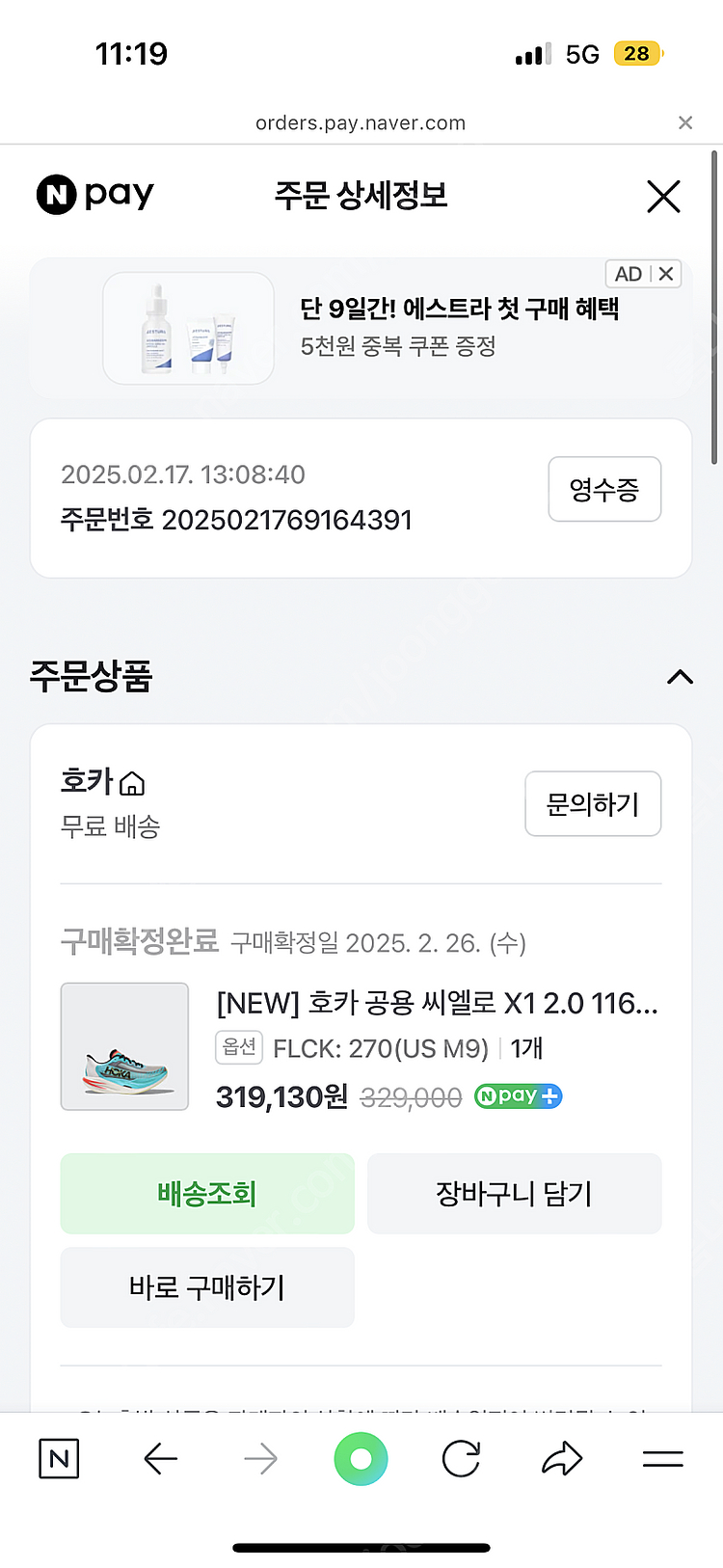Close the order details page
723x1568 pixels.
663,197
